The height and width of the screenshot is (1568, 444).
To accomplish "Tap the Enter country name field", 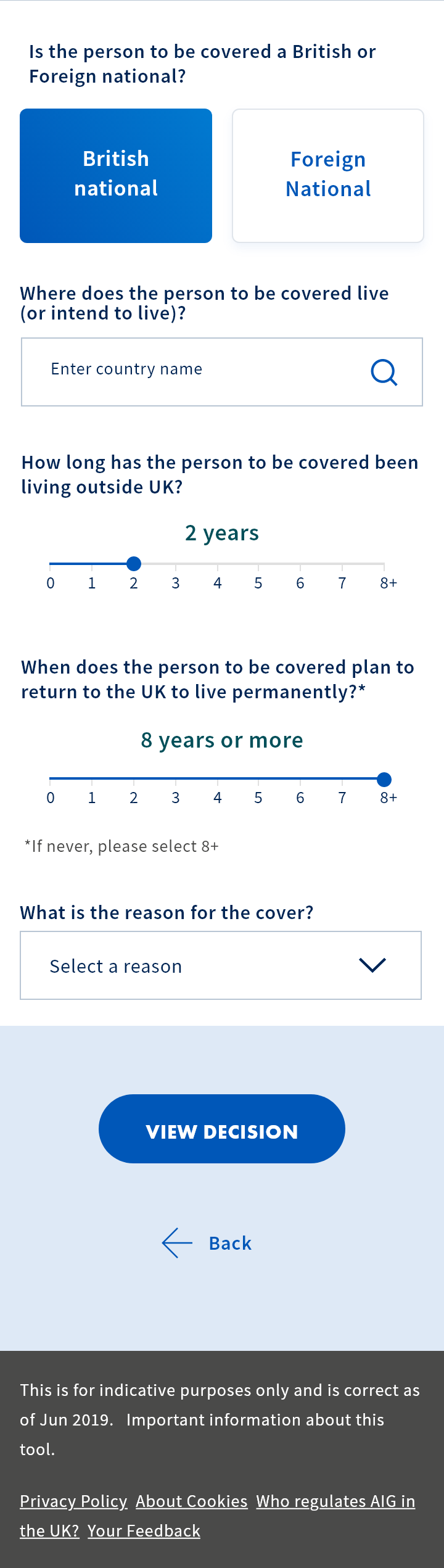I will pyautogui.click(x=185, y=371).
